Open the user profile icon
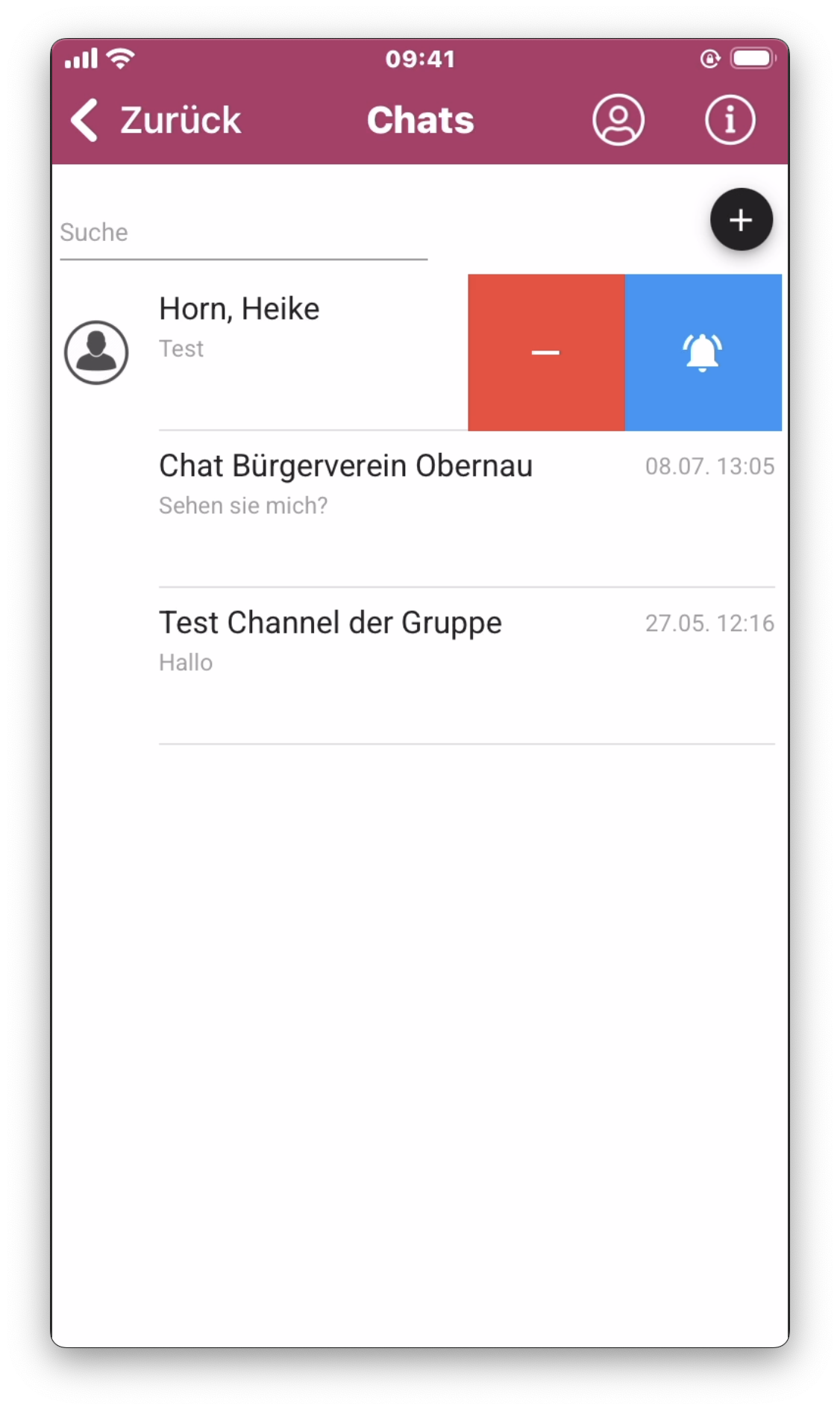Screen dimensions: 840x1410 pos(618,120)
